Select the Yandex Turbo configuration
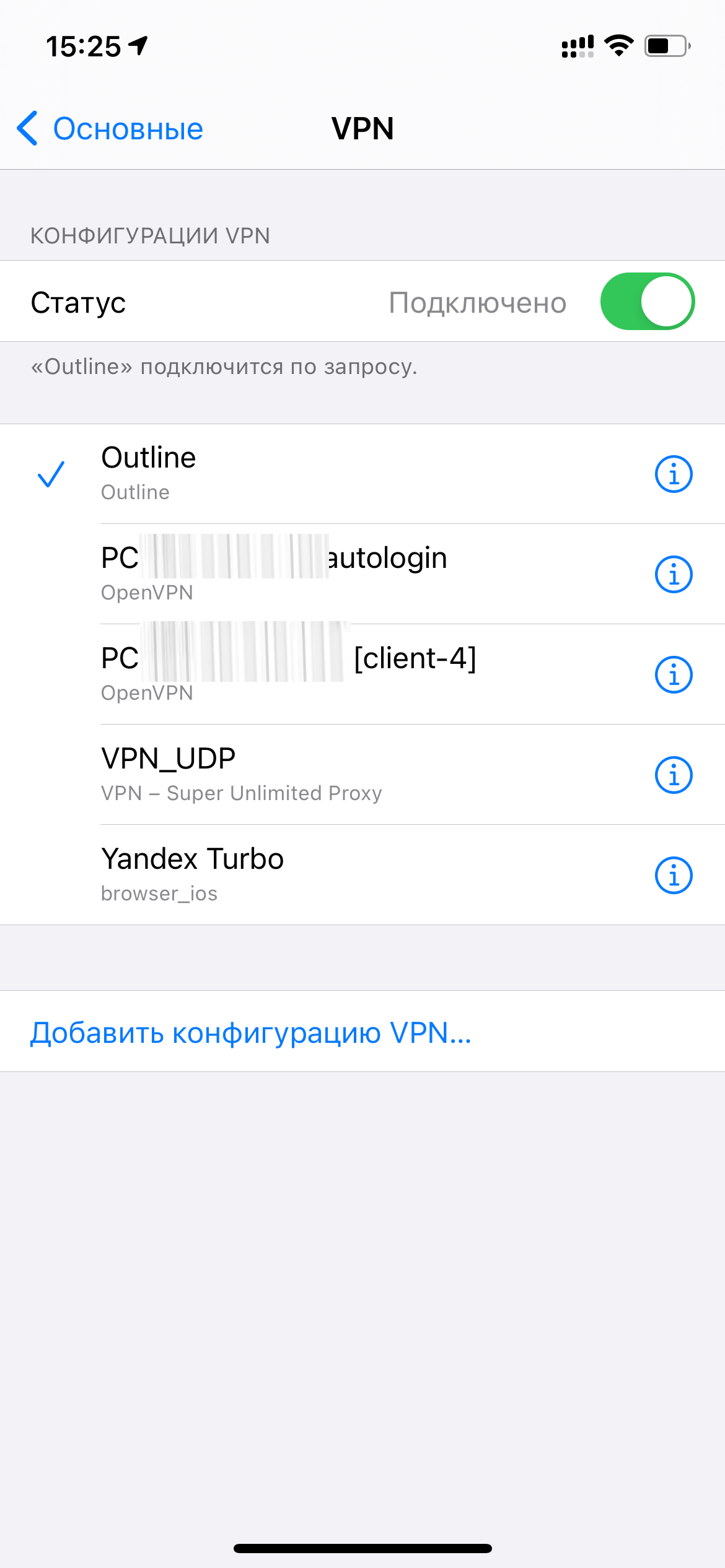The height and width of the screenshot is (1568, 725). [x=362, y=875]
